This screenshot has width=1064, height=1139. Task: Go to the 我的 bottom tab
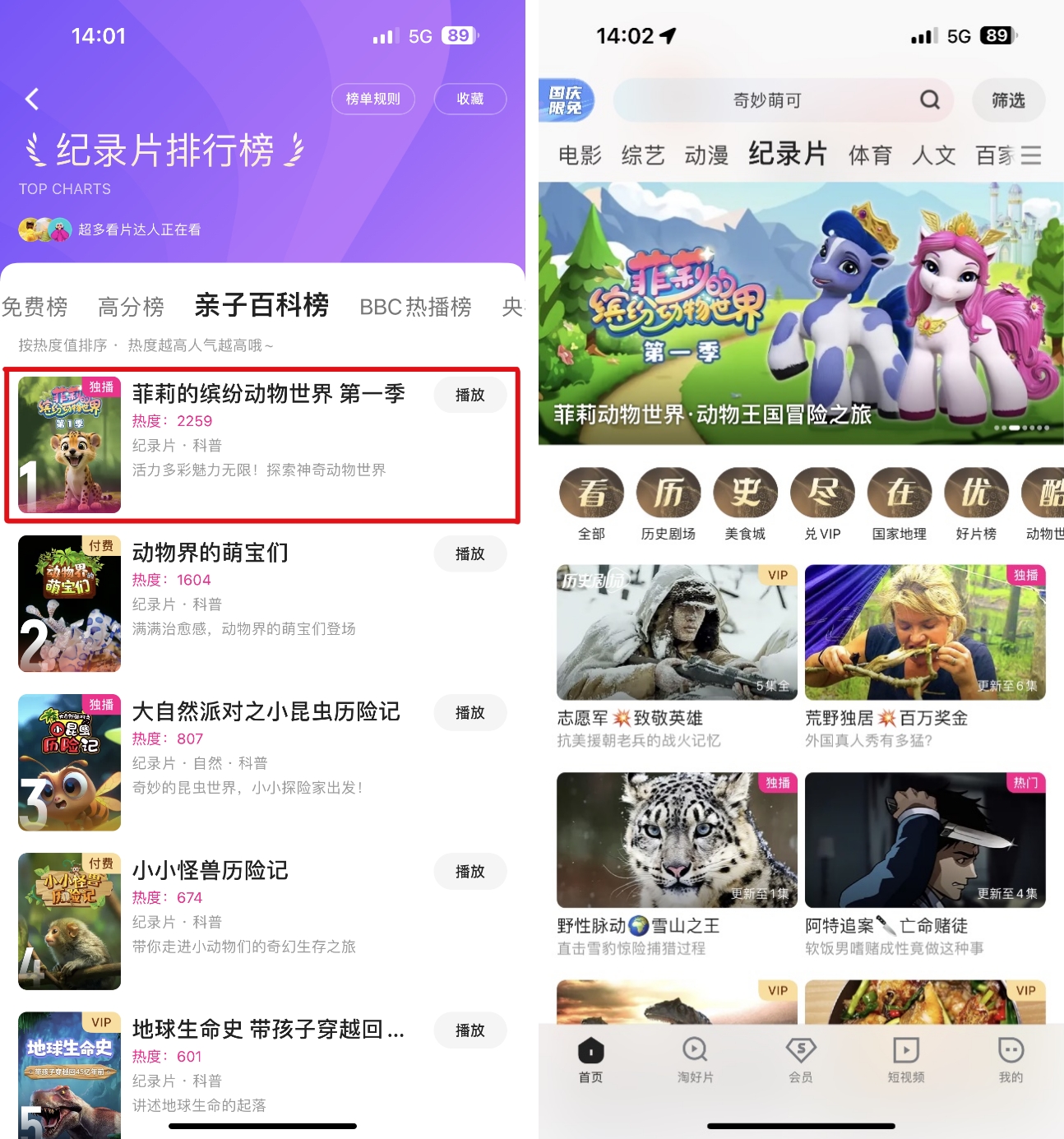point(1010,1059)
